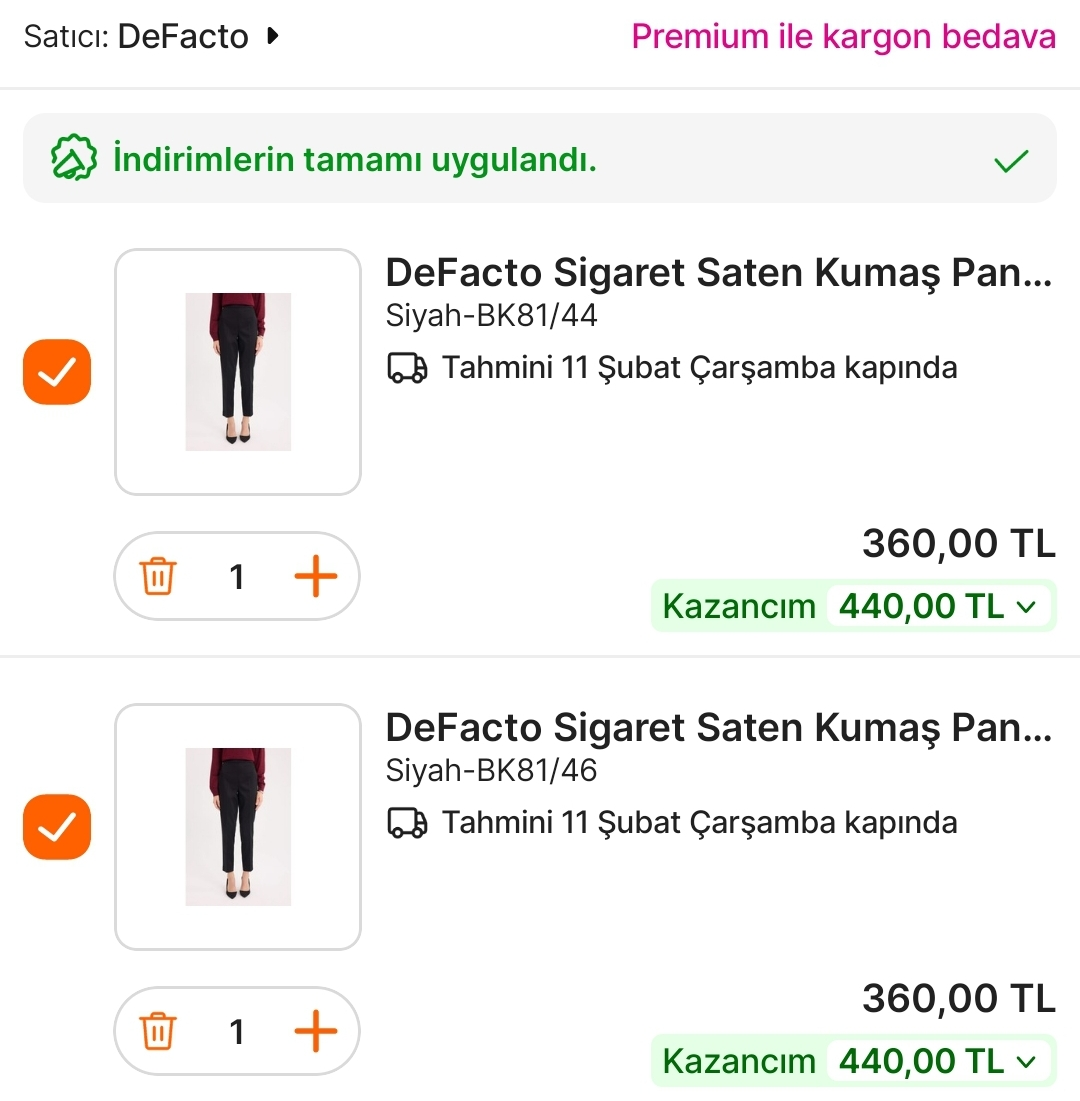The width and height of the screenshot is (1080, 1101).
Task: Open the first product's trousers thumbnail image
Action: 237,371
